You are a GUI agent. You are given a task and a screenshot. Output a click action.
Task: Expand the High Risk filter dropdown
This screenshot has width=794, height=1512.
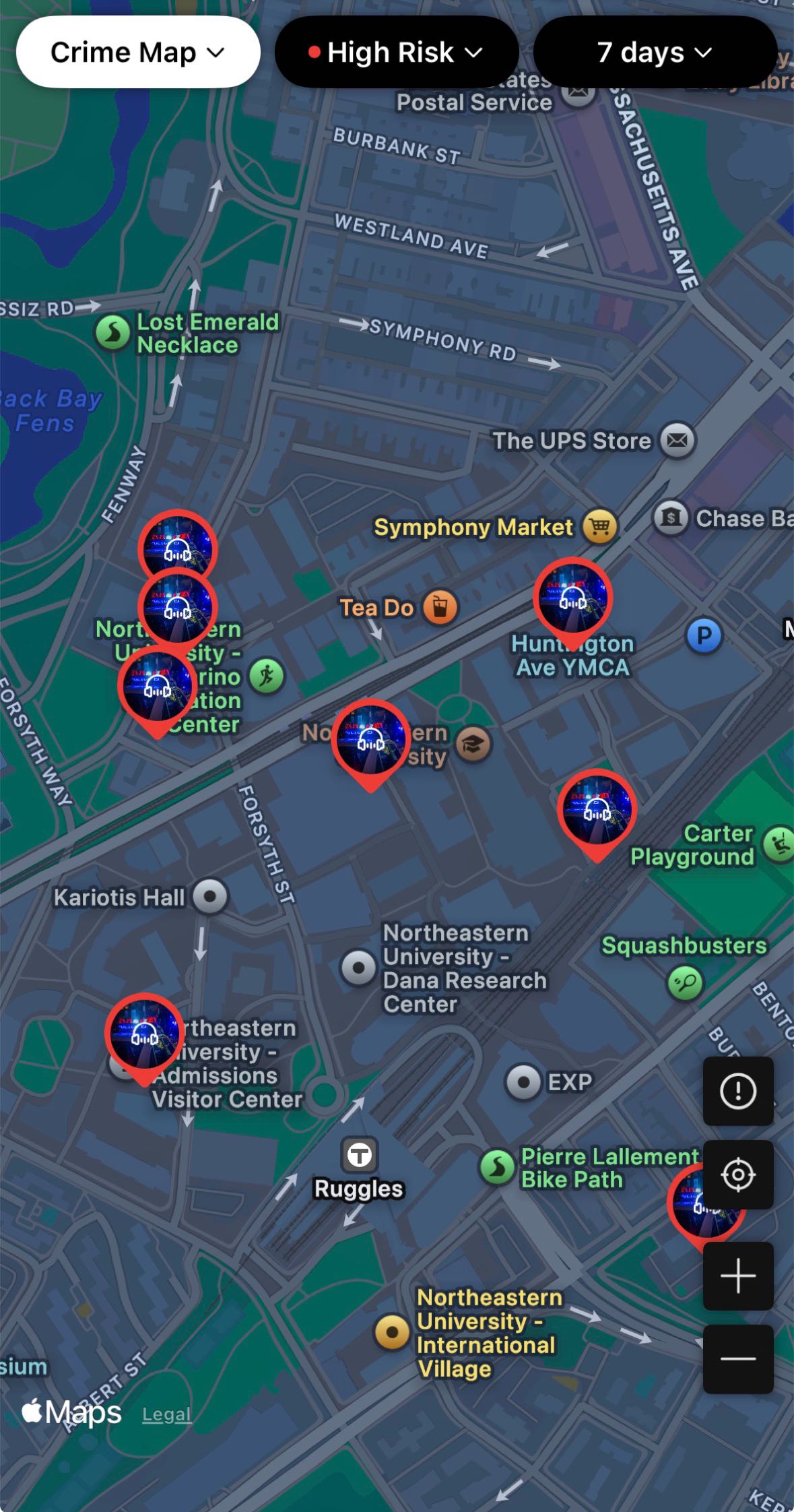click(x=396, y=53)
